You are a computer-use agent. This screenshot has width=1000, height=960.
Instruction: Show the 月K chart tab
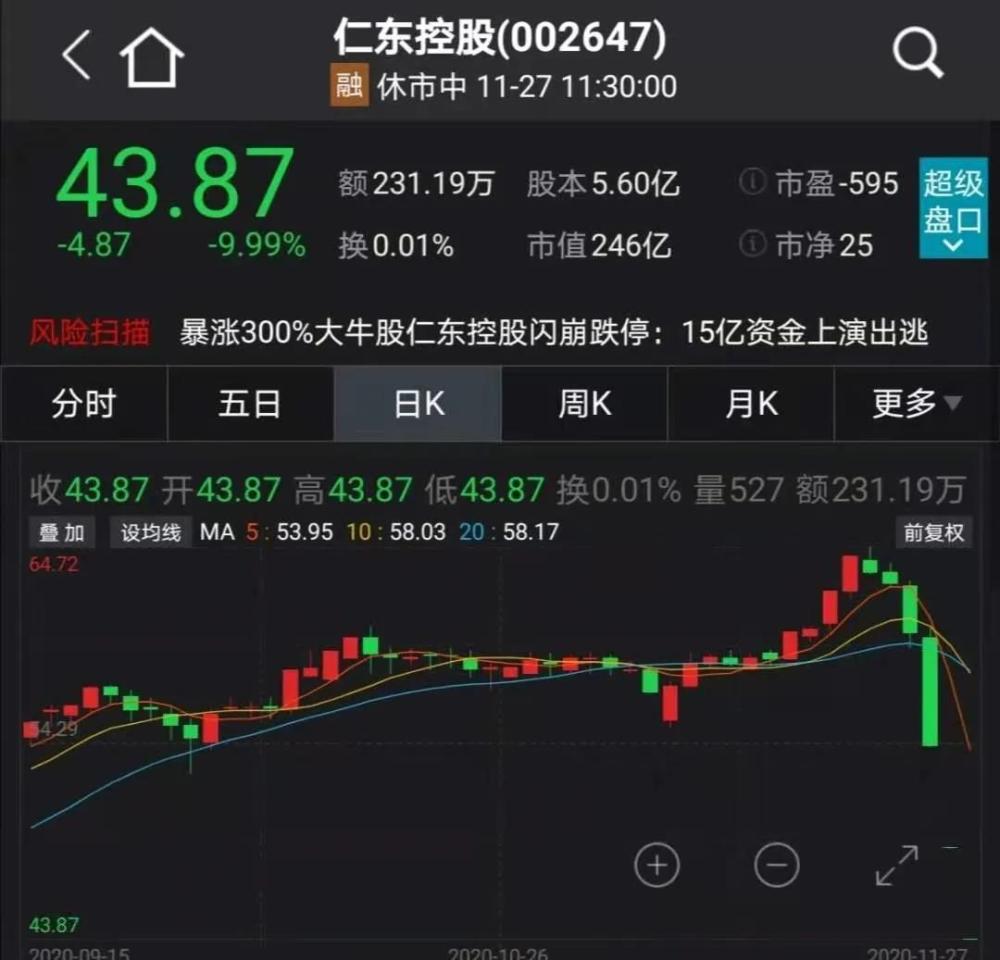pos(751,404)
